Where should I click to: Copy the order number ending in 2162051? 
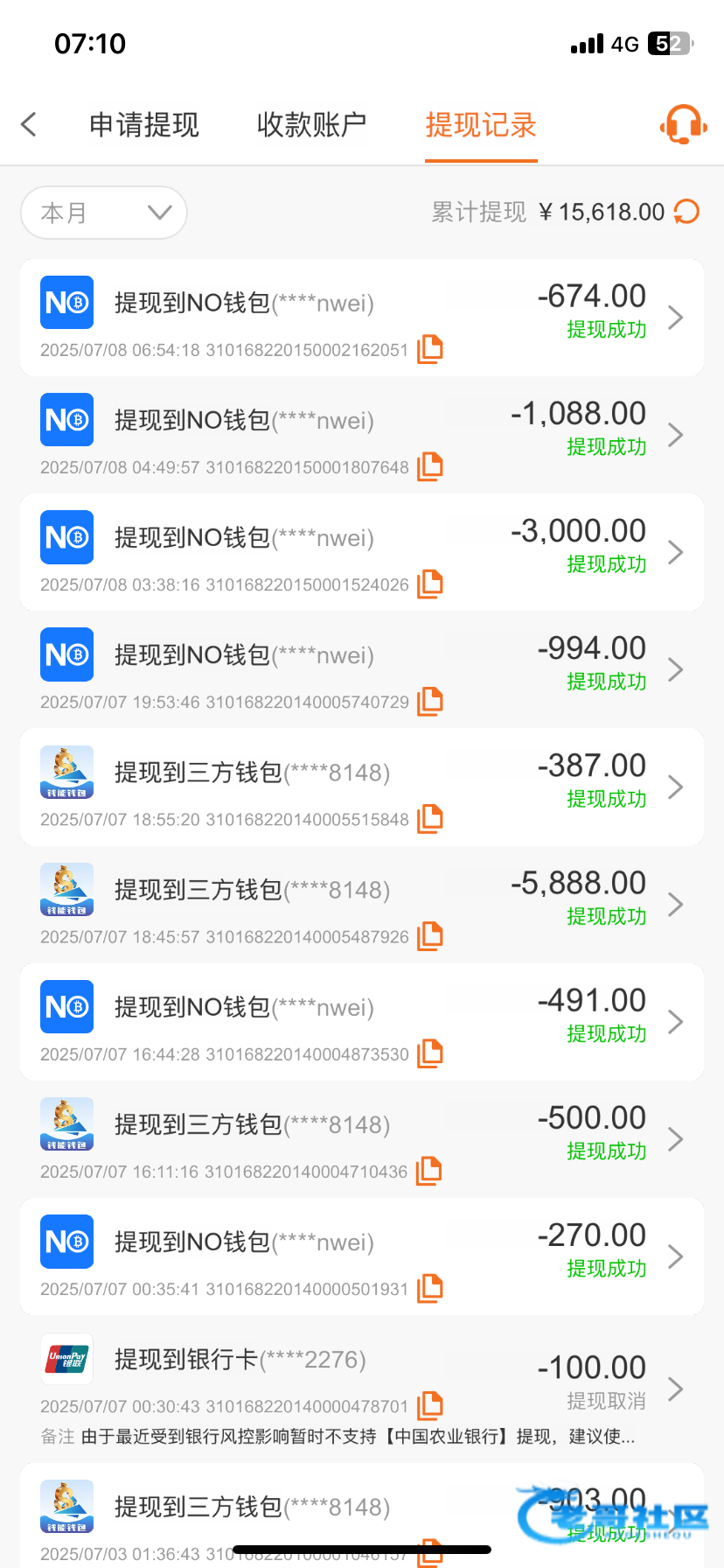tap(430, 349)
